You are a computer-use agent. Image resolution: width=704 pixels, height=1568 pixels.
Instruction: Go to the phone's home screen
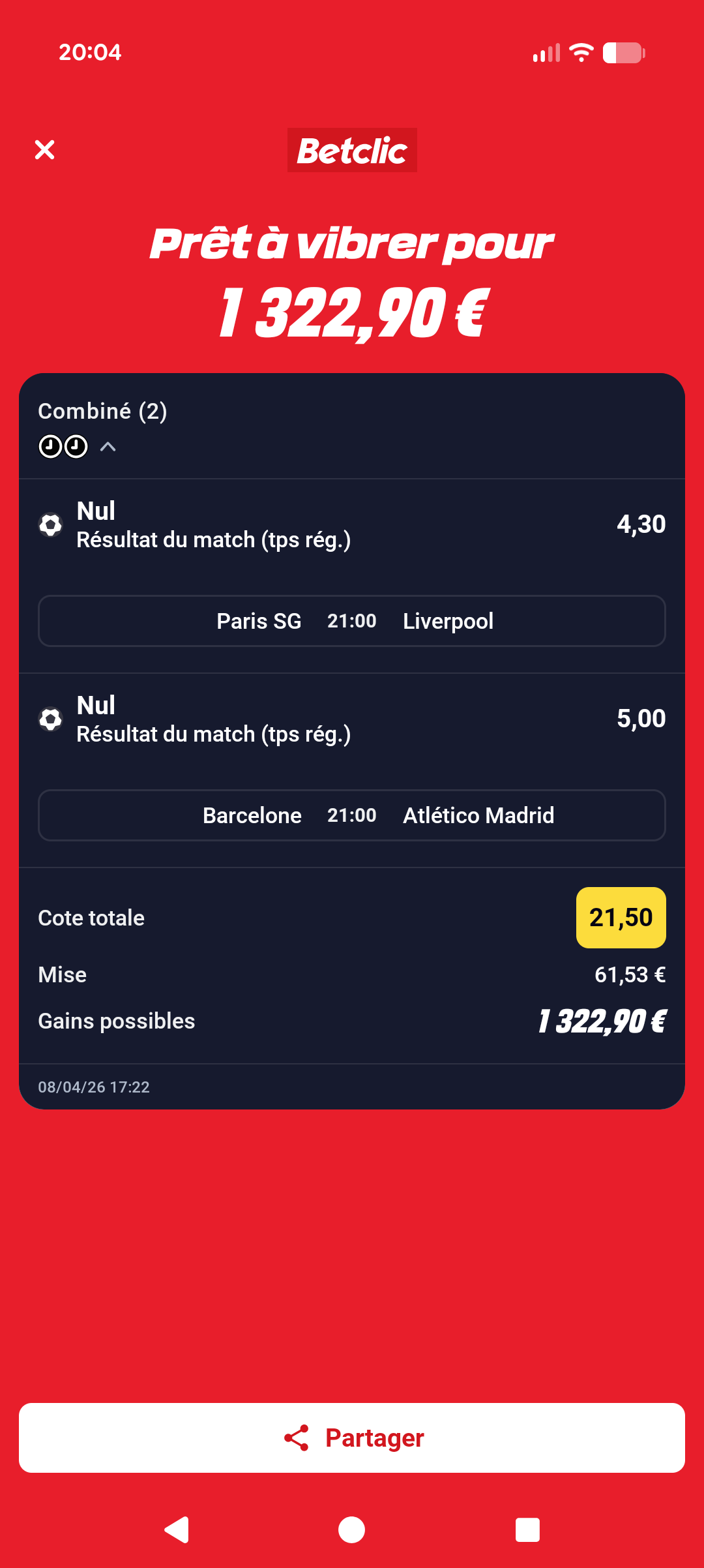(352, 1530)
